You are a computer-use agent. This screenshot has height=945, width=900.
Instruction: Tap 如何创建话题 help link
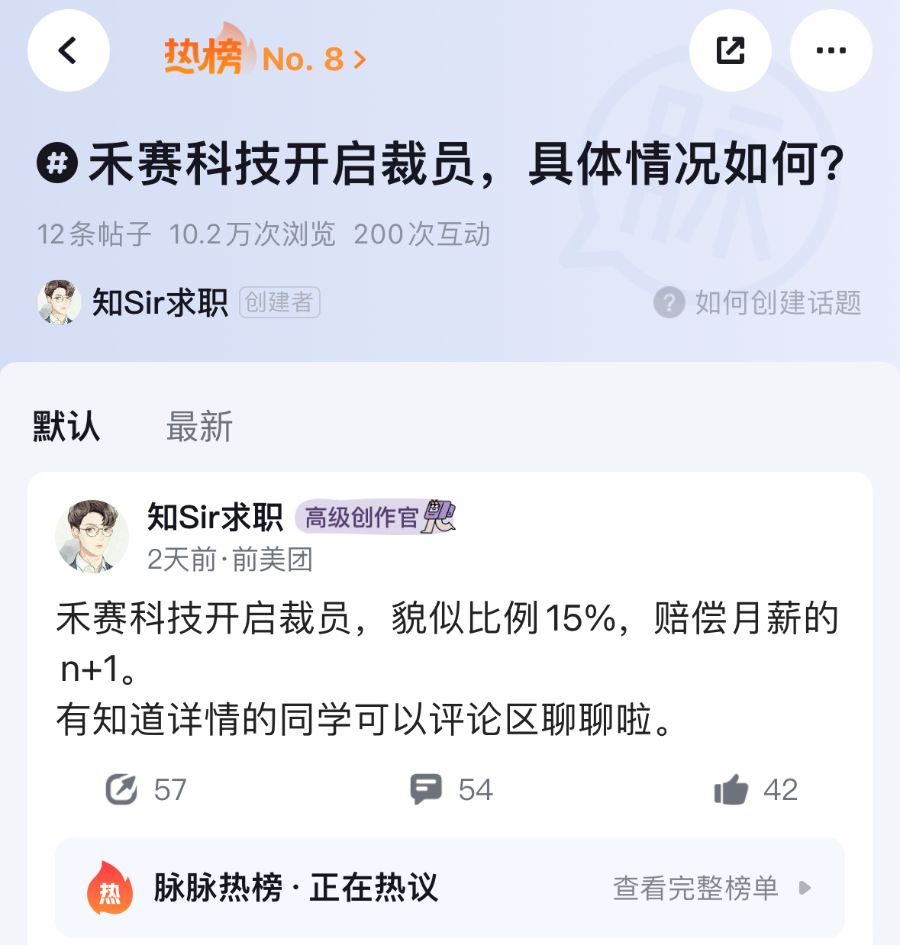point(758,302)
